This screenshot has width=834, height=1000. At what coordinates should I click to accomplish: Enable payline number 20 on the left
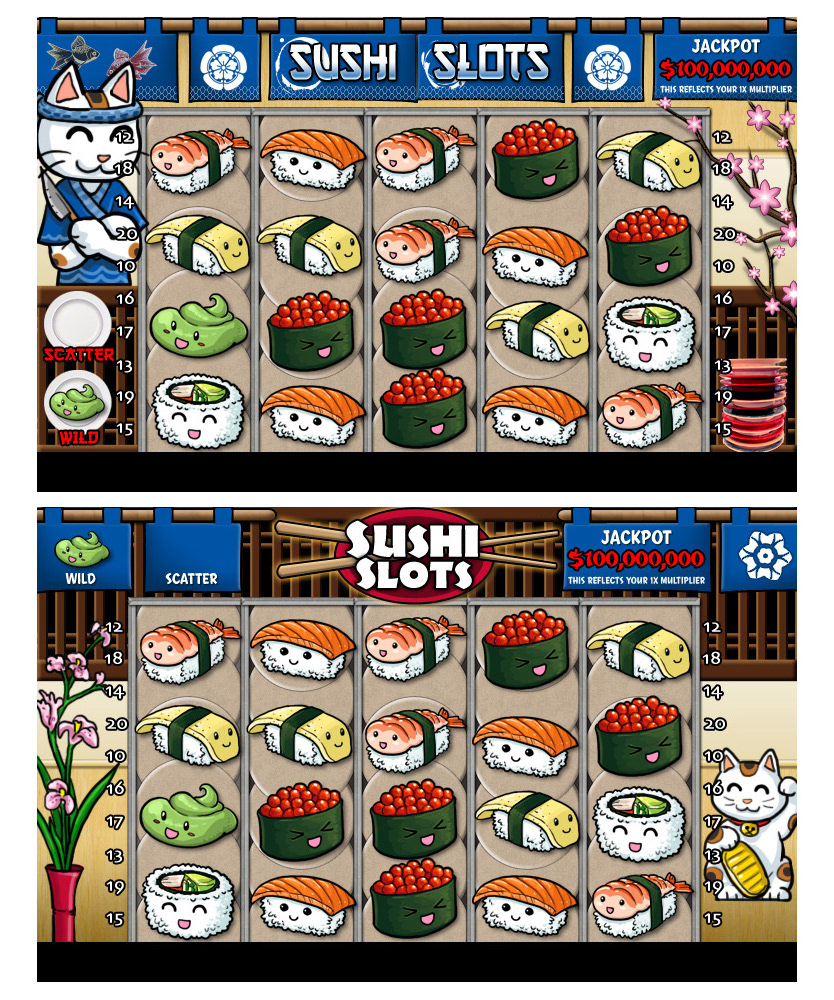point(122,232)
